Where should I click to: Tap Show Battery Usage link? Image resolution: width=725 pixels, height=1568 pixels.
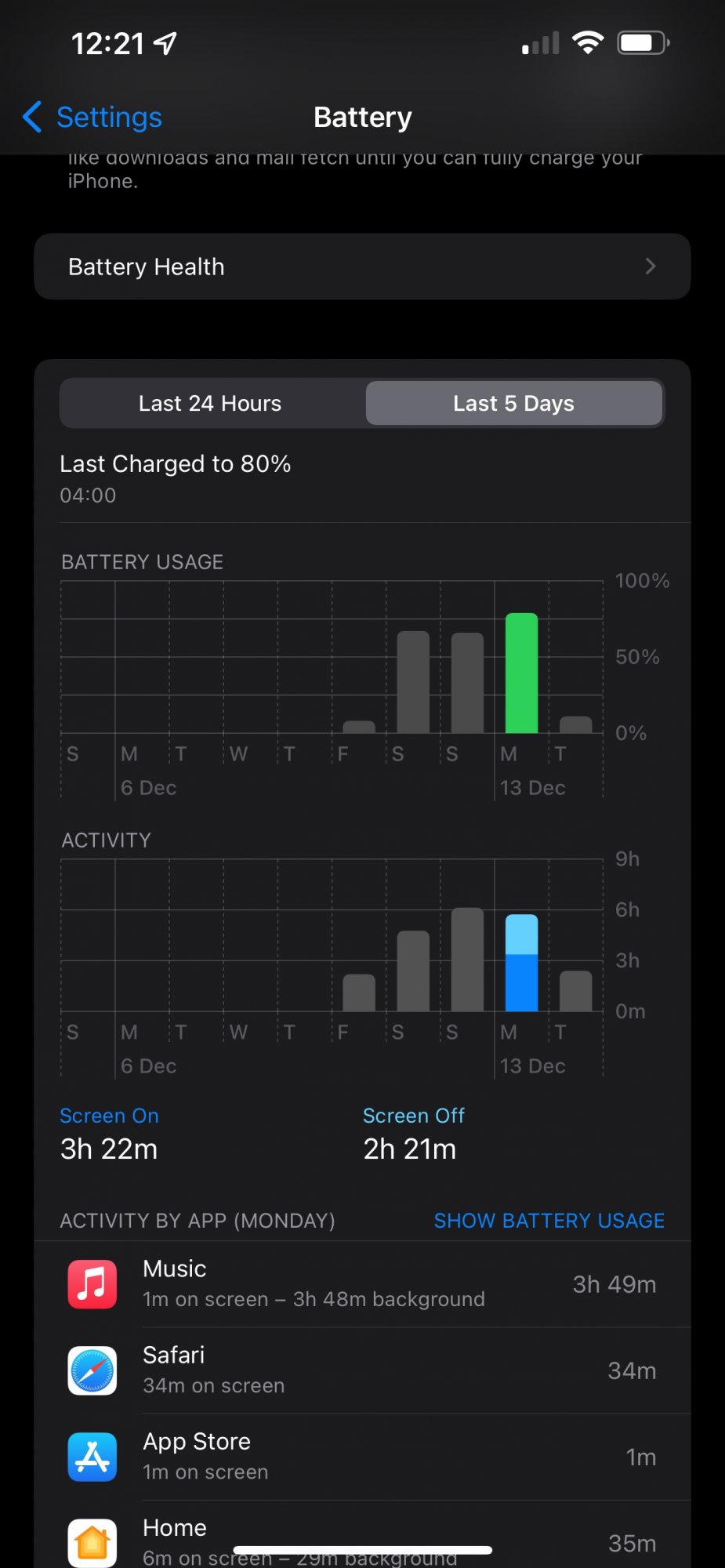(x=549, y=1221)
